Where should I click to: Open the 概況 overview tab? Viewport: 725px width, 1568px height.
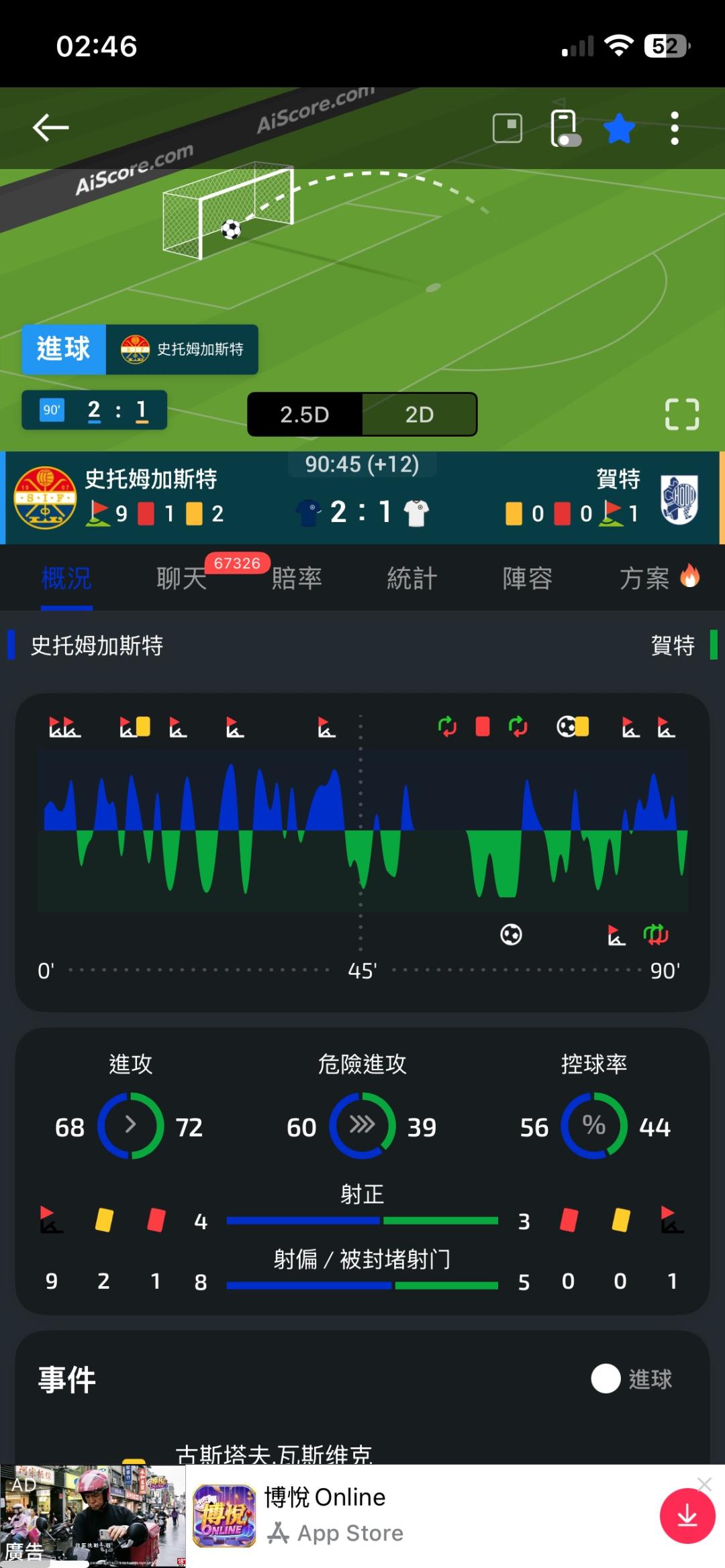click(66, 578)
